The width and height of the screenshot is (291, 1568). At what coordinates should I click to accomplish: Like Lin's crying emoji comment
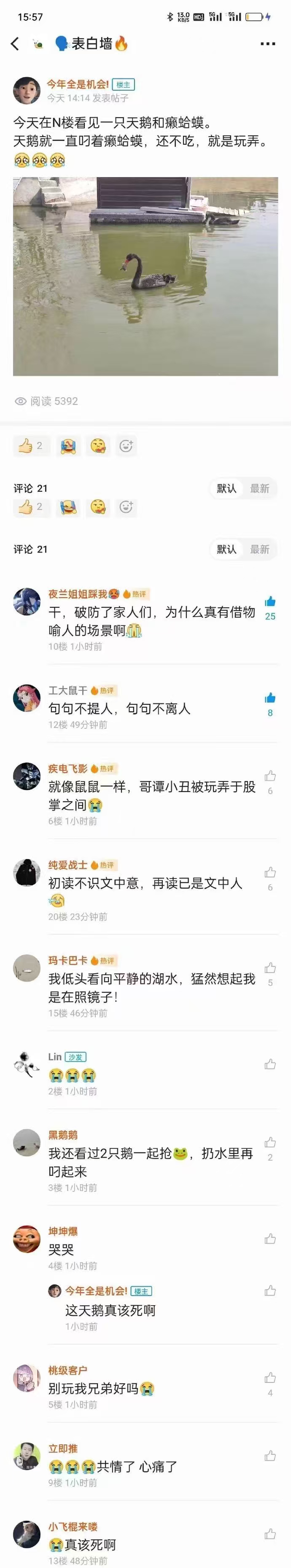[270, 1064]
